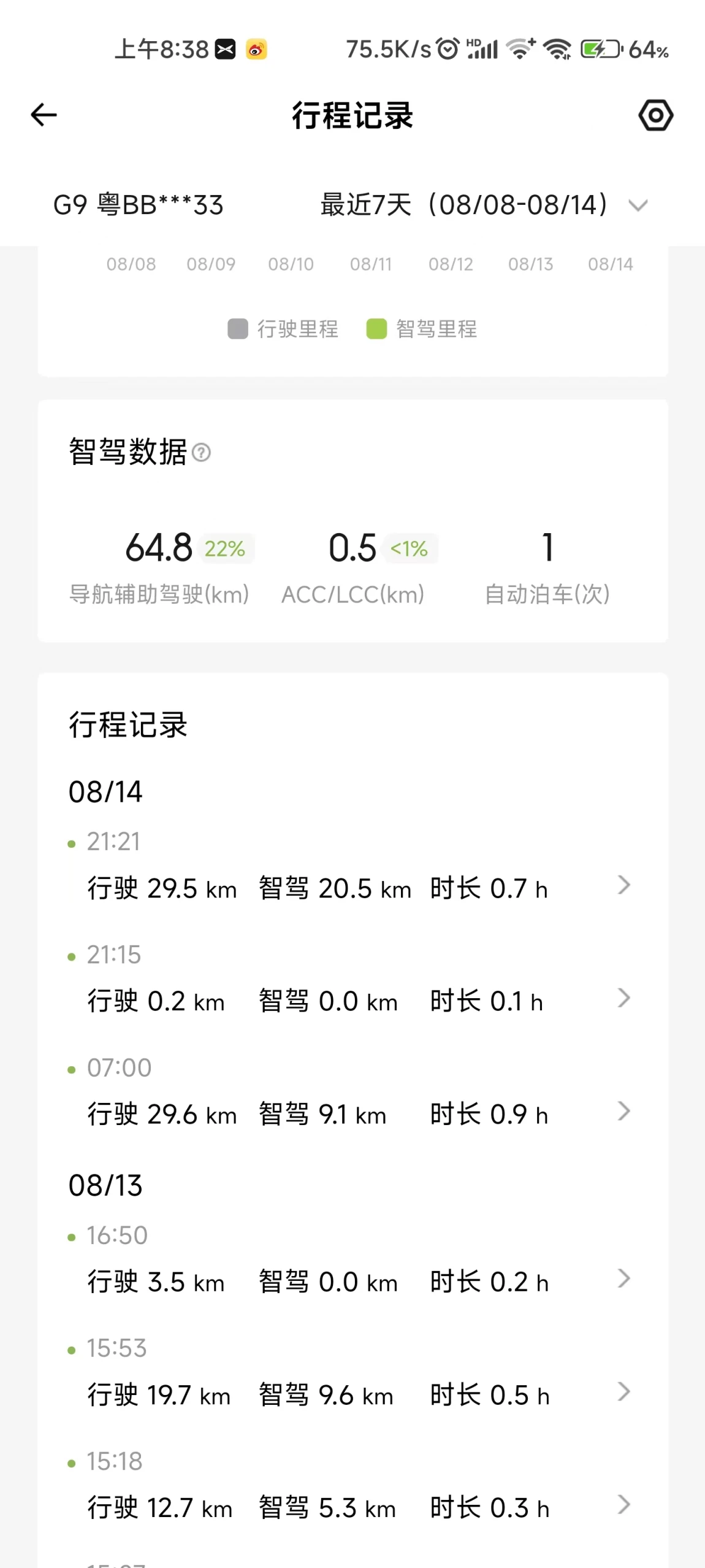The width and height of the screenshot is (705, 1568).
Task: Open the settings hexagon icon
Action: click(x=655, y=115)
